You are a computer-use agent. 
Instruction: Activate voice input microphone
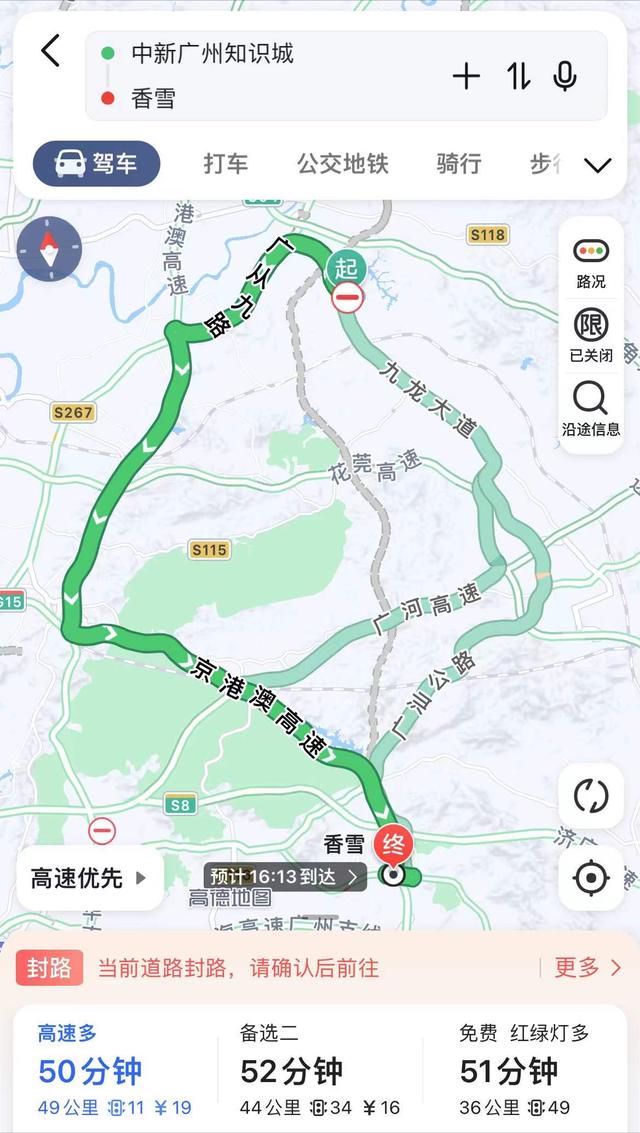pos(565,76)
